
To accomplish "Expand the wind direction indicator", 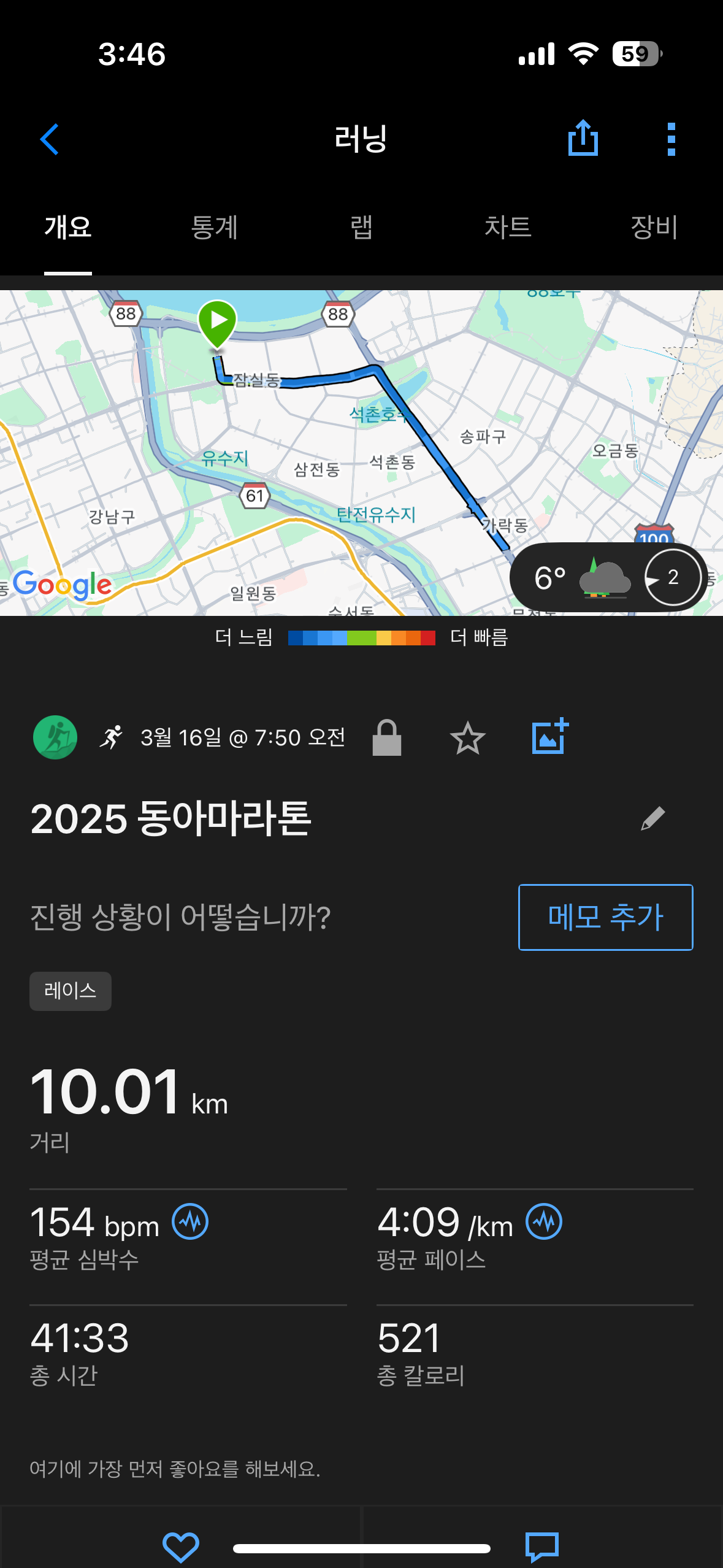I will [672, 577].
